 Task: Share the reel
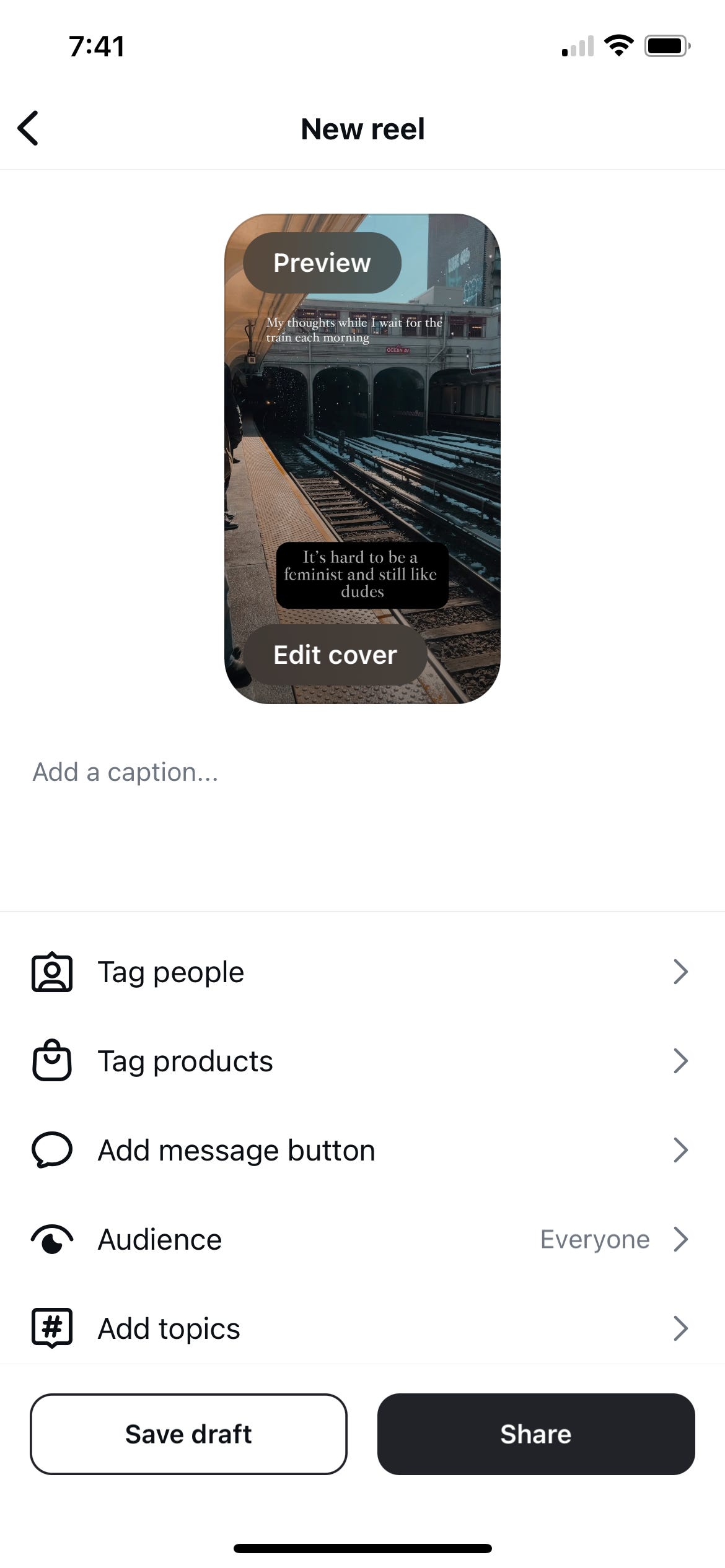tap(536, 1434)
